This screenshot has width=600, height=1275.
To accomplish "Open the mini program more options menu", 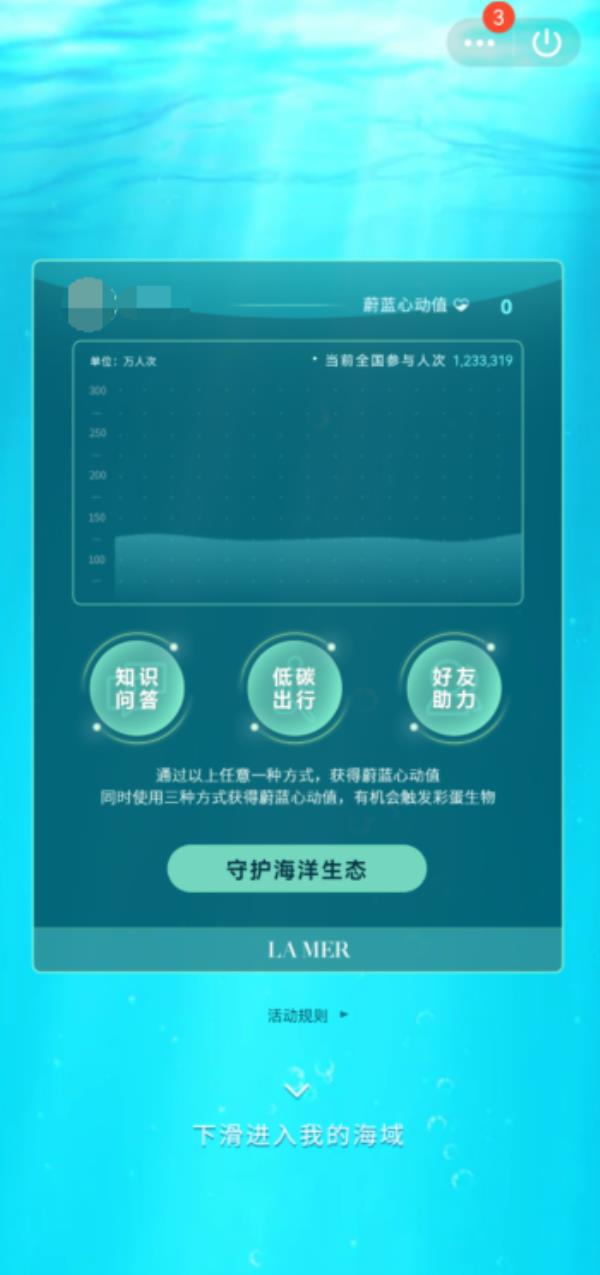I will click(479, 44).
